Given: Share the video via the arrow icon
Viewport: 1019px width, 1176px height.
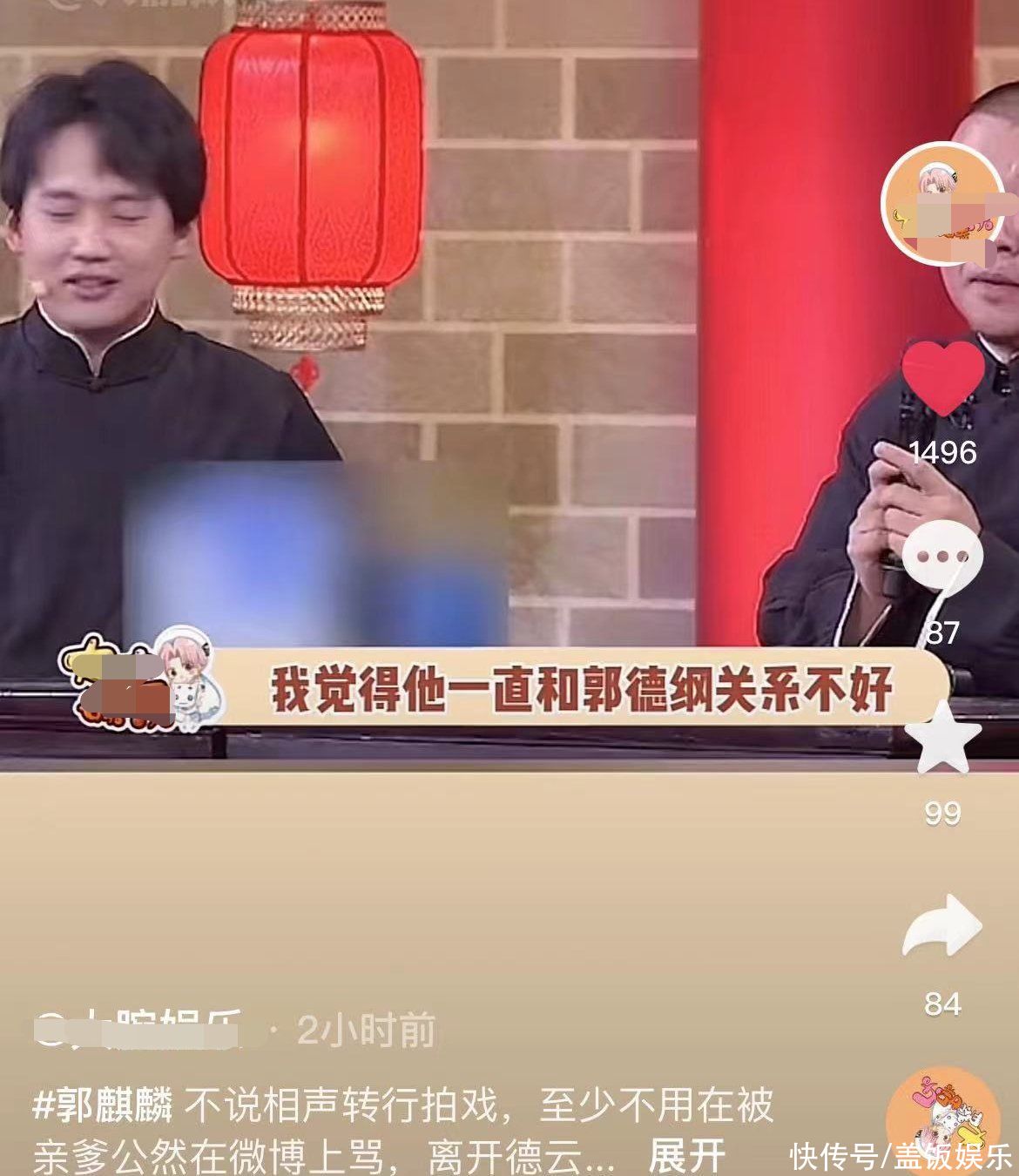Looking at the screenshot, I should click(941, 929).
